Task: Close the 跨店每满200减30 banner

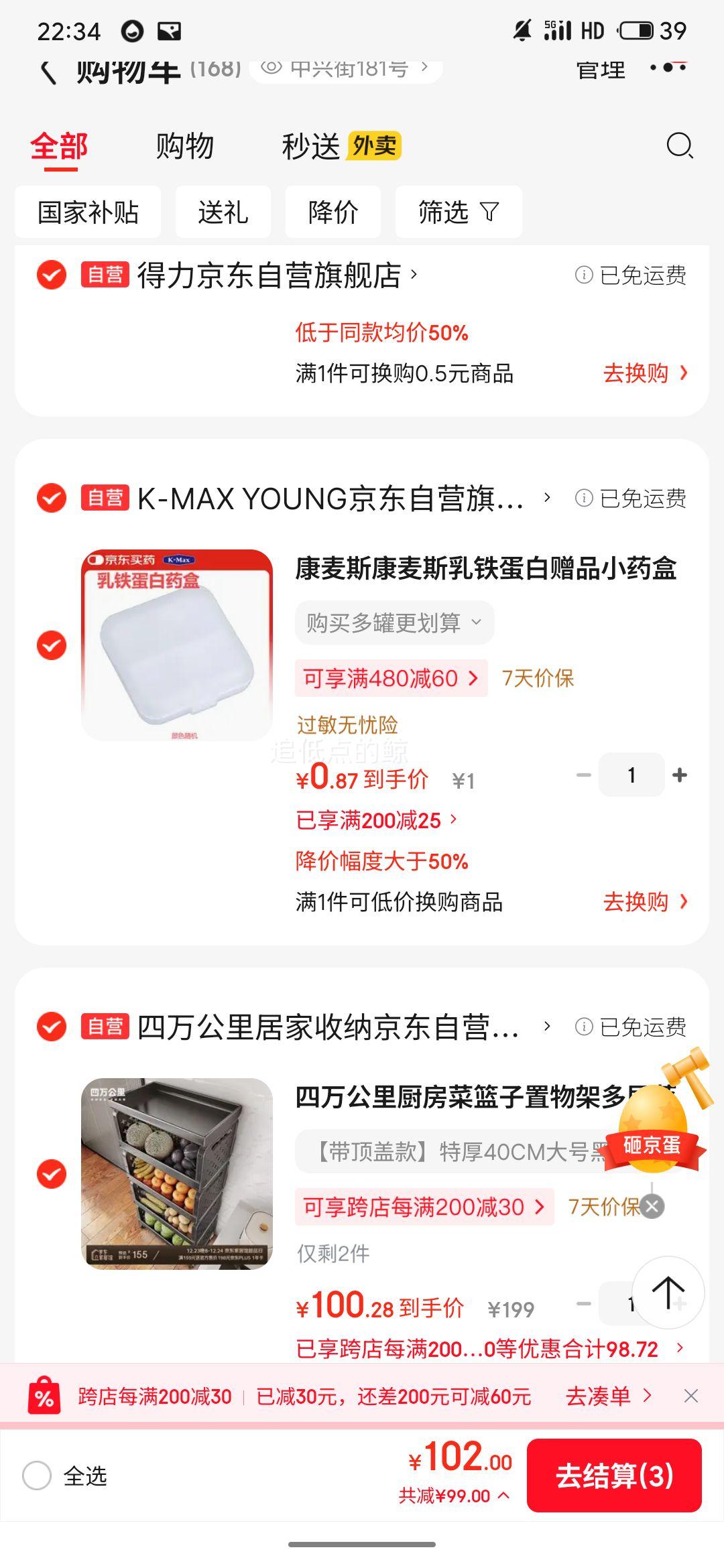Action: tap(691, 1396)
